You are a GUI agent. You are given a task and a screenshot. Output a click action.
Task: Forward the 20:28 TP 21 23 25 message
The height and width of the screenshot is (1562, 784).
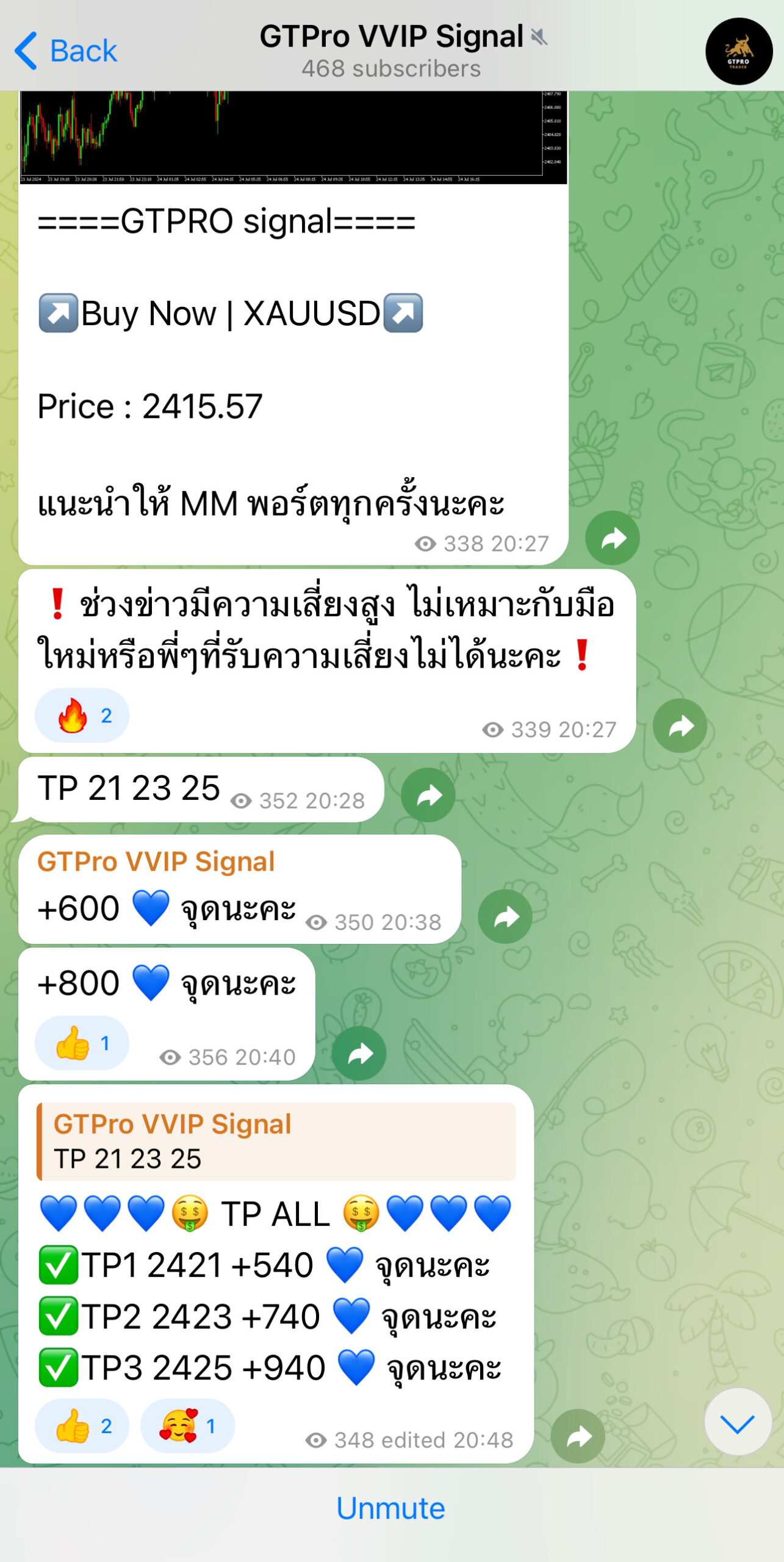point(428,795)
